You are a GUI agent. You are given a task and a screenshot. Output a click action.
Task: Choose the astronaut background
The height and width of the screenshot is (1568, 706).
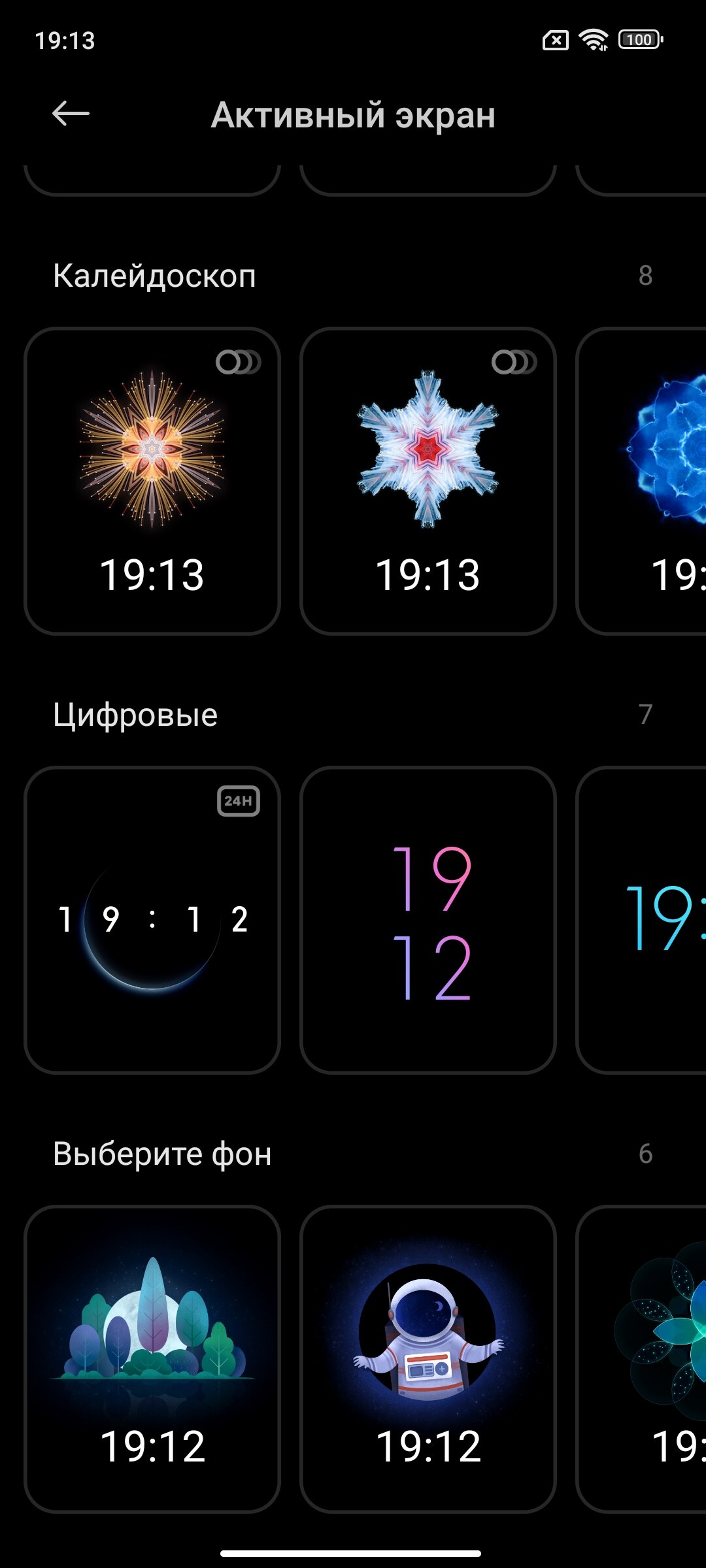coord(428,1359)
